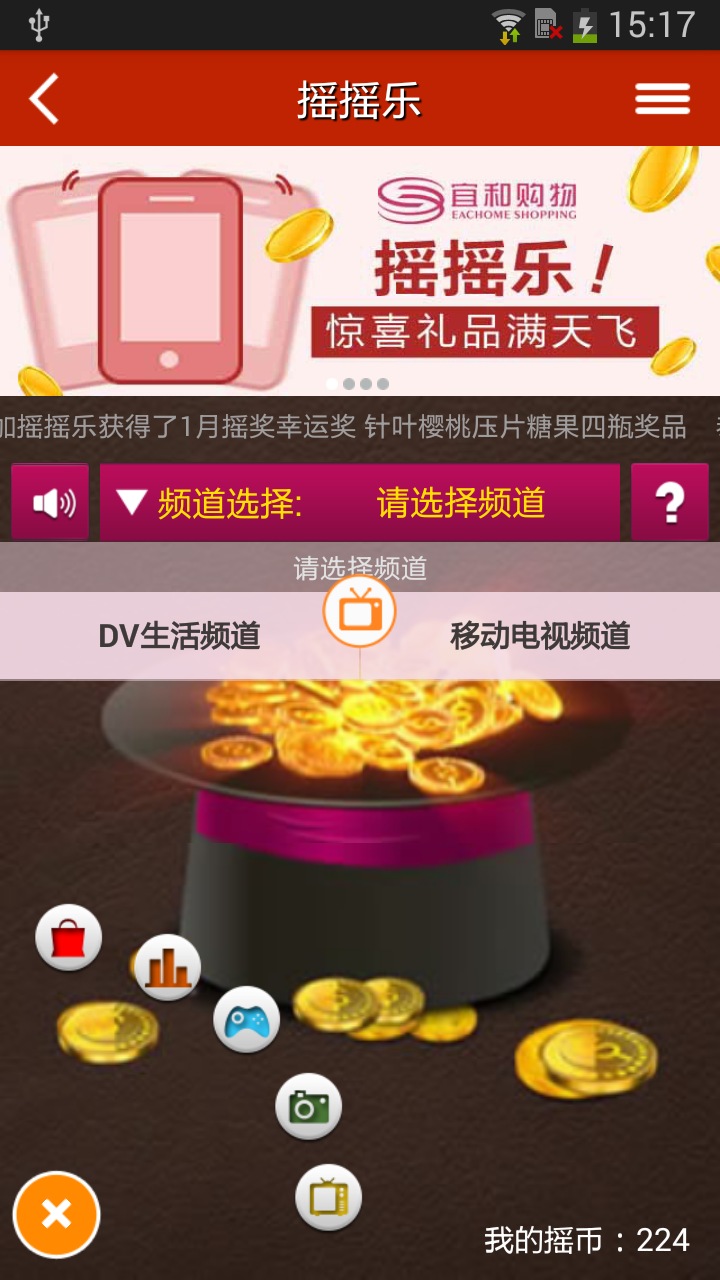
Task: Open the question mark help button
Action: coord(669,502)
